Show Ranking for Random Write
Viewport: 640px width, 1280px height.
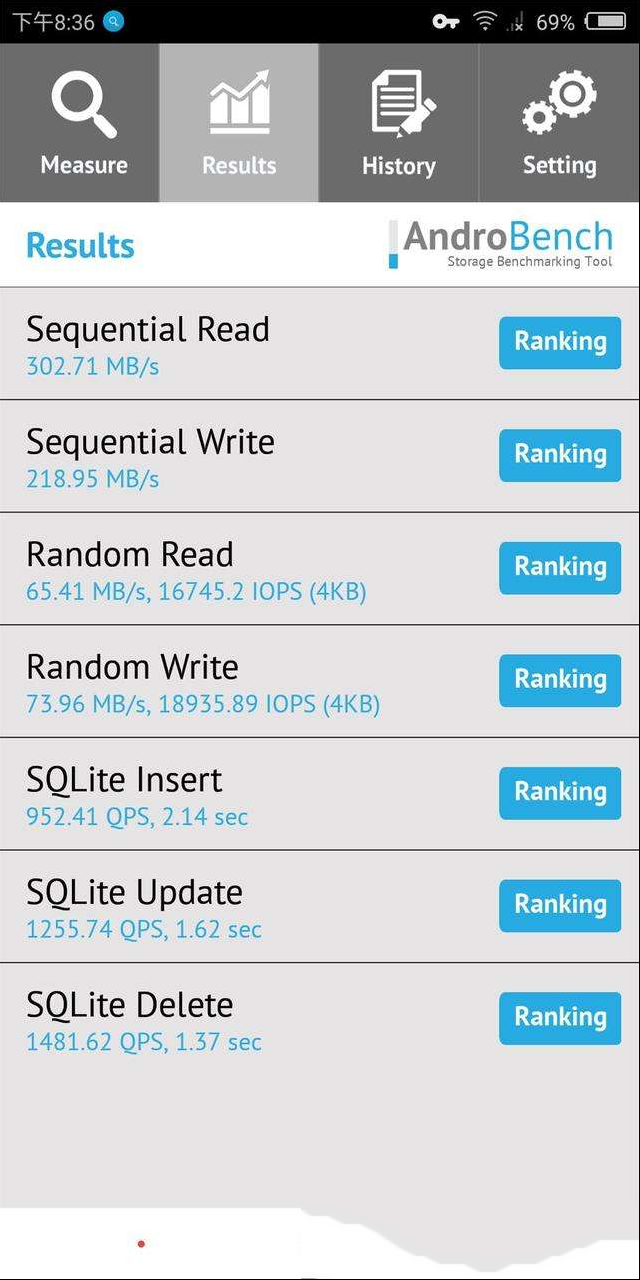tap(560, 680)
